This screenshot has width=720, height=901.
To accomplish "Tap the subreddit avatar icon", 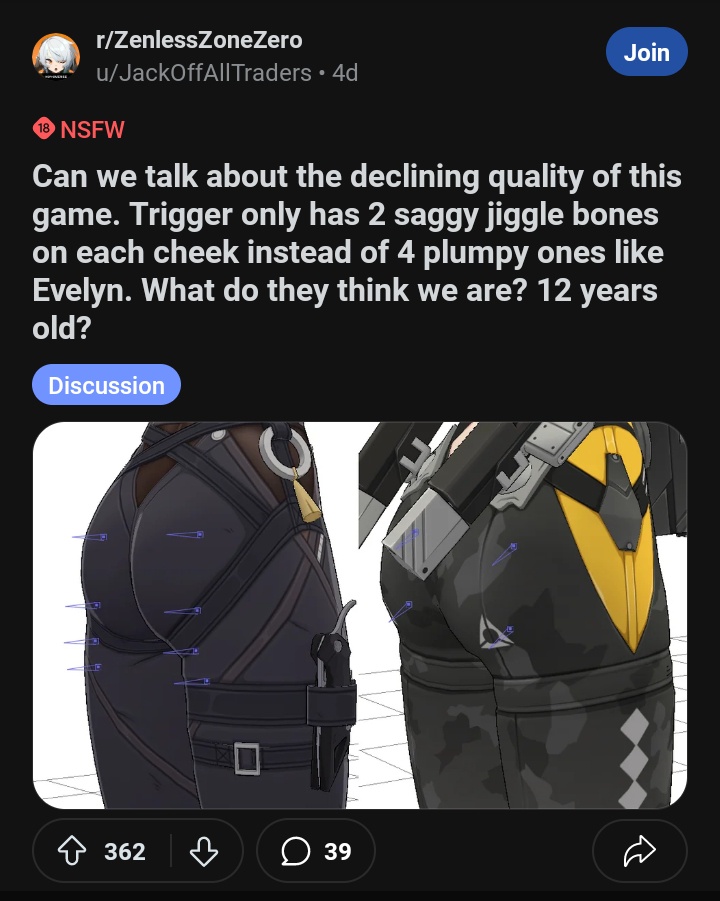I will 56,57.
